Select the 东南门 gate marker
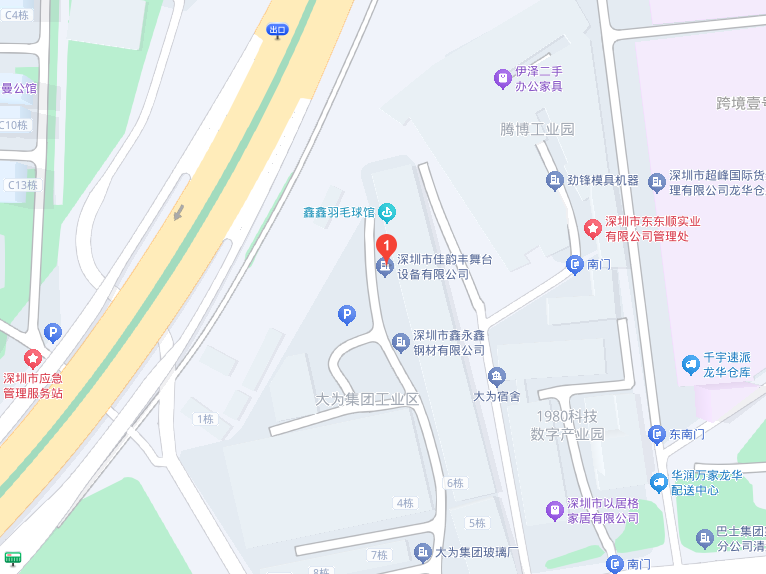 click(656, 434)
